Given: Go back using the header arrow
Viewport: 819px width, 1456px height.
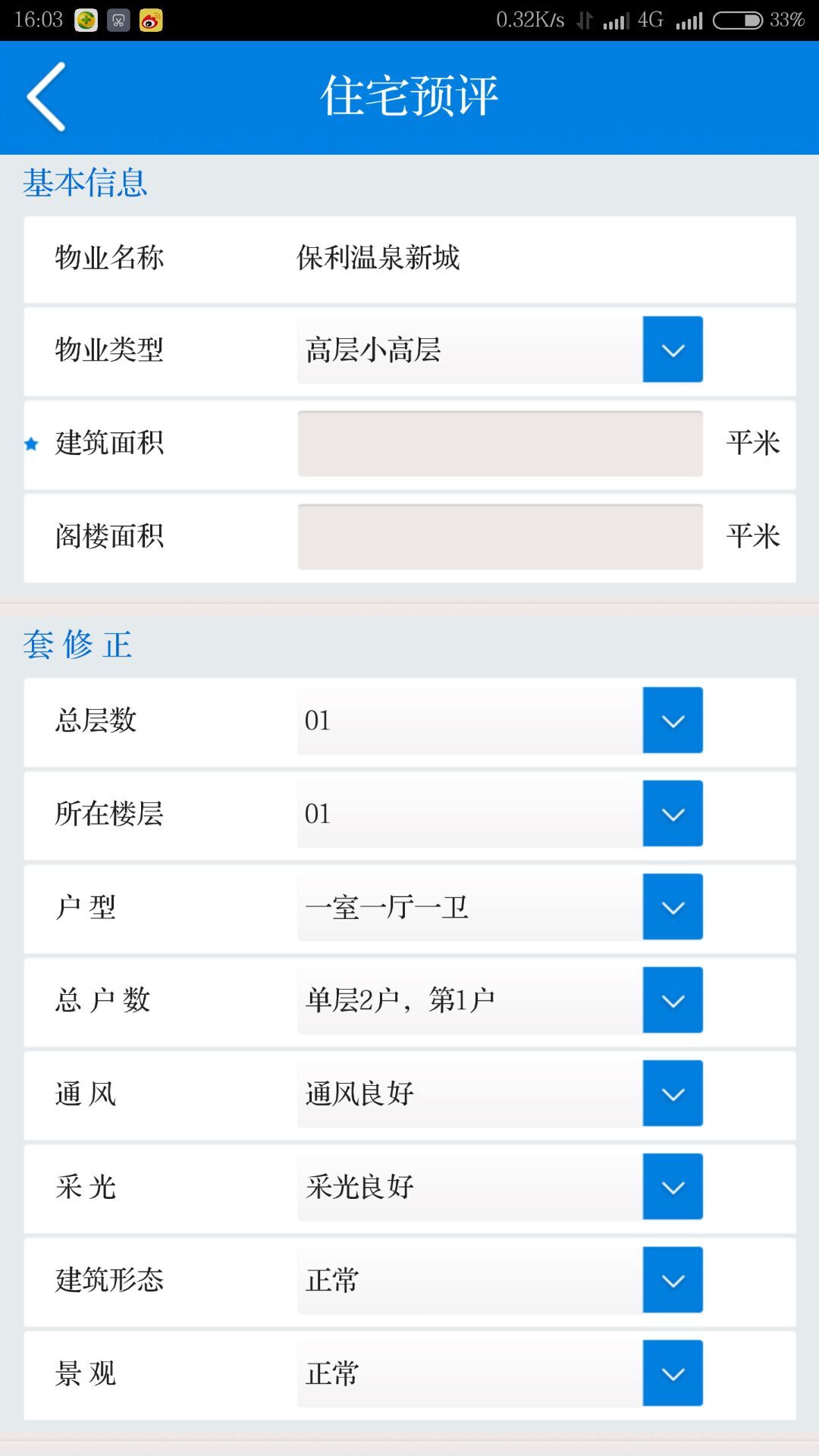Looking at the screenshot, I should (46, 97).
